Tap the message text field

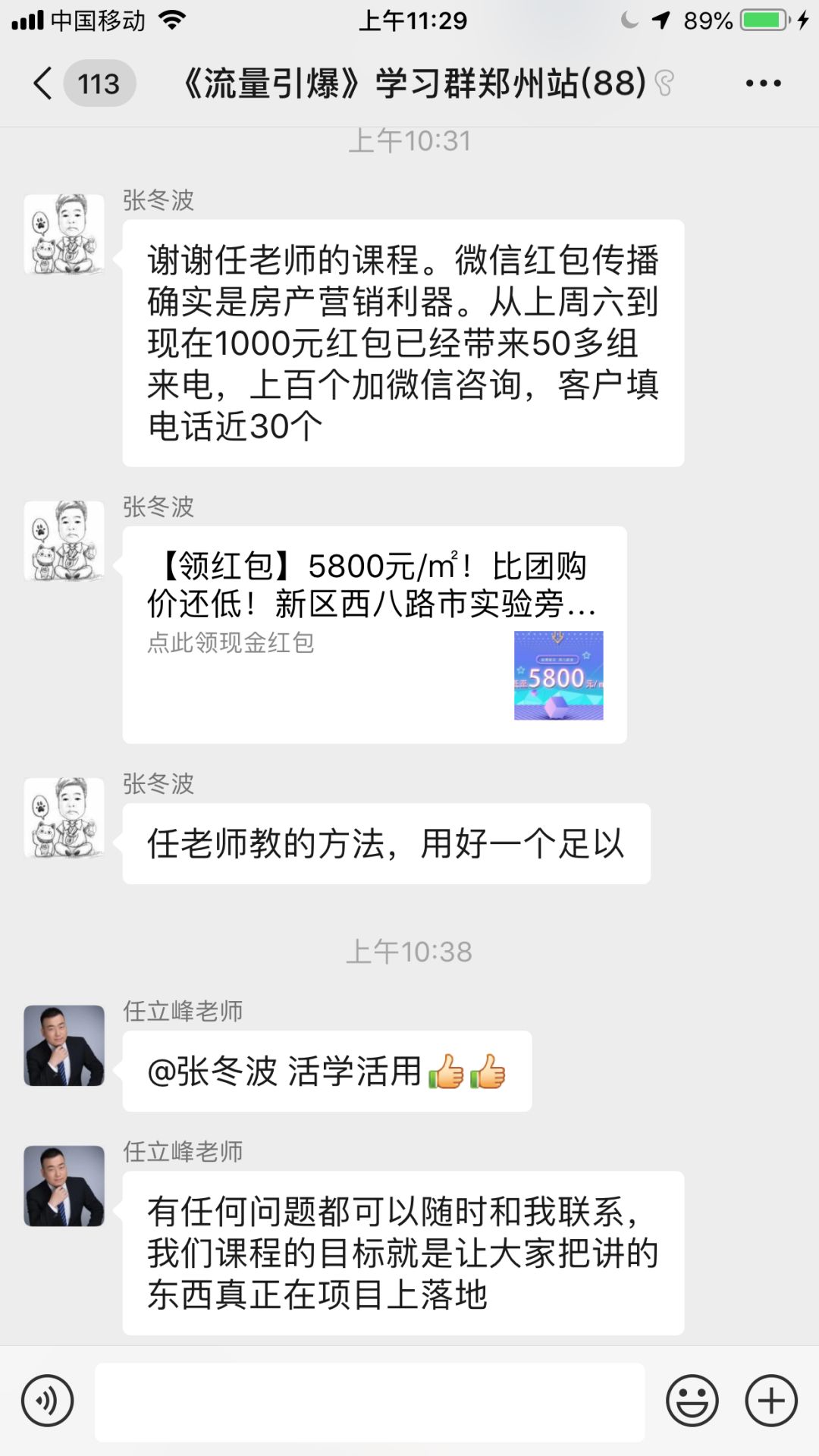[369, 1401]
